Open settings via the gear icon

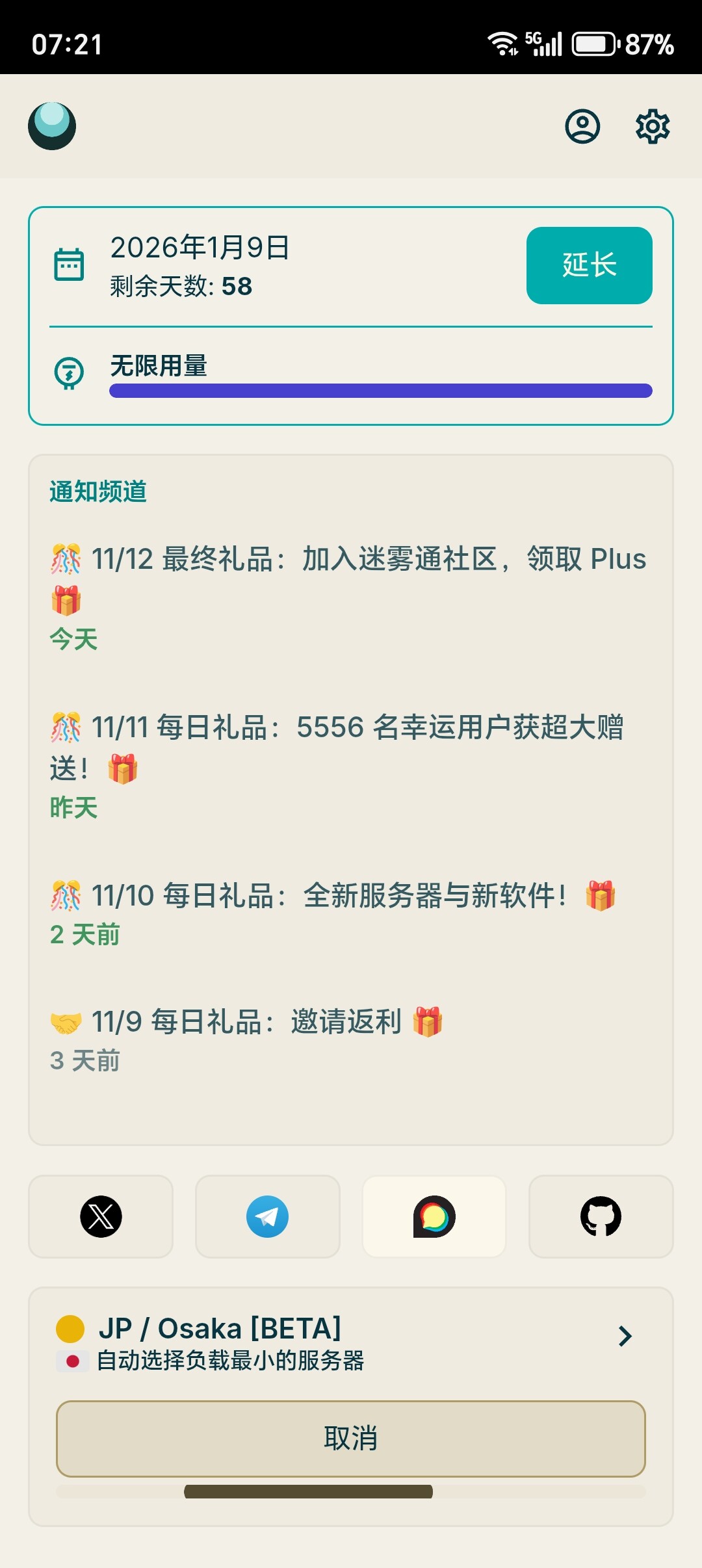point(652,126)
